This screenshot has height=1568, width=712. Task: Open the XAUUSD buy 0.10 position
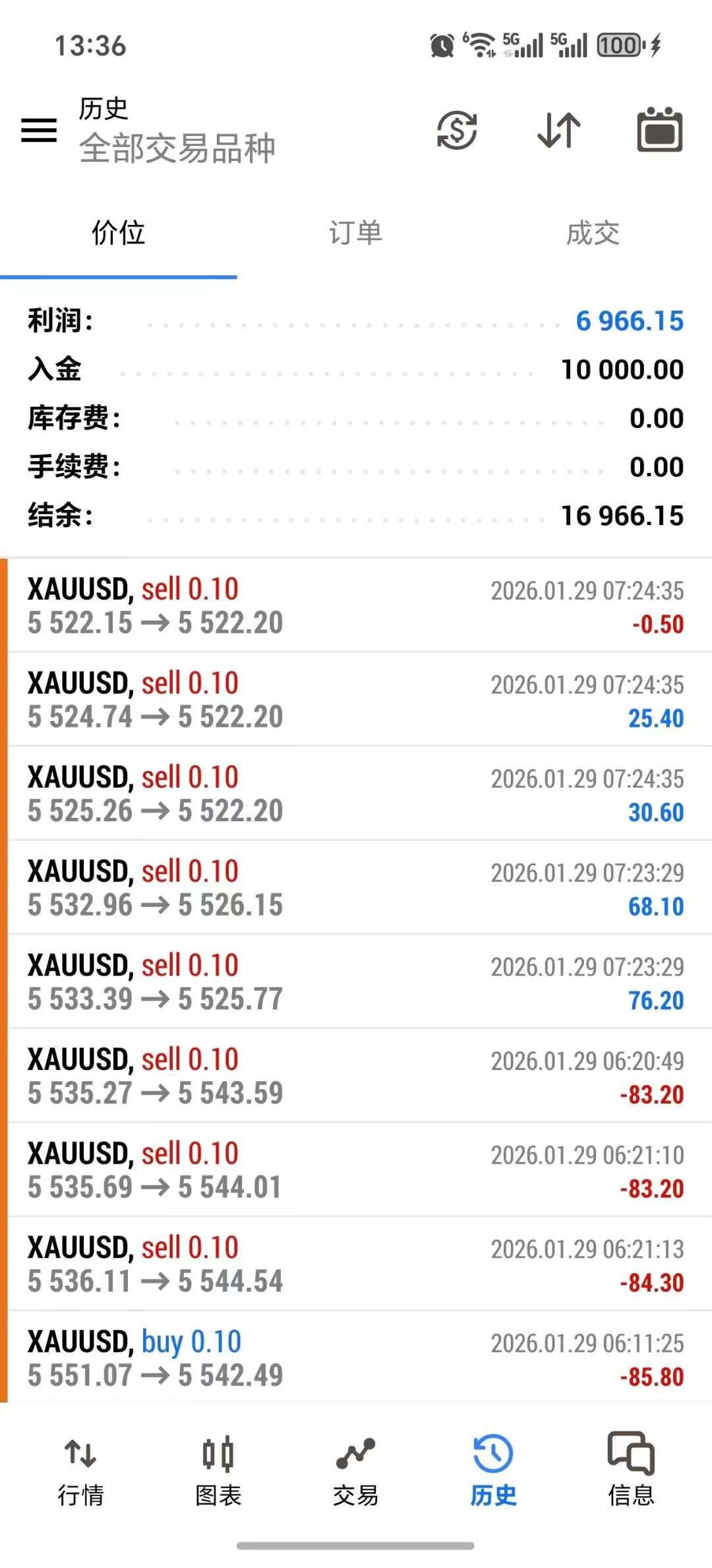point(356,1359)
